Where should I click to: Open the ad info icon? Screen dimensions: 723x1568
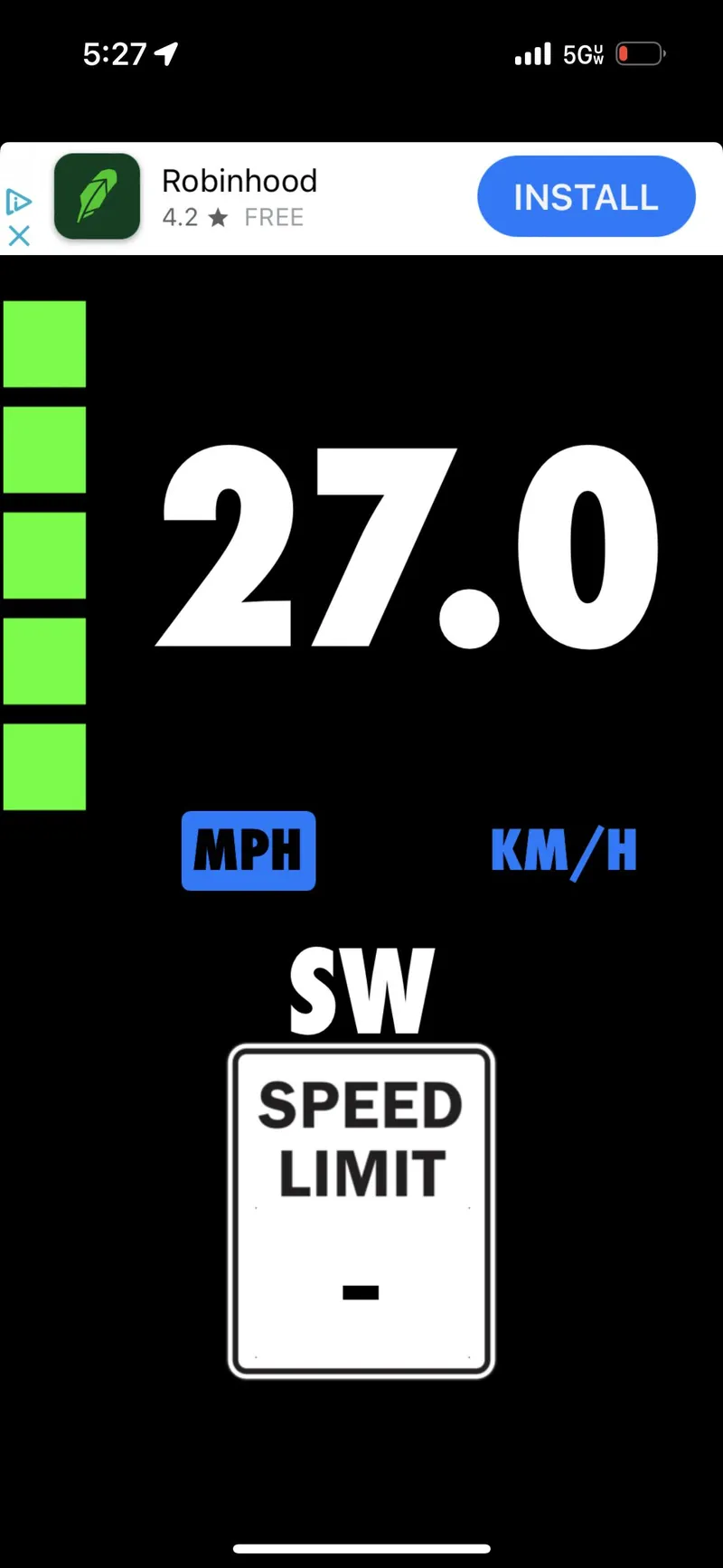click(x=19, y=201)
